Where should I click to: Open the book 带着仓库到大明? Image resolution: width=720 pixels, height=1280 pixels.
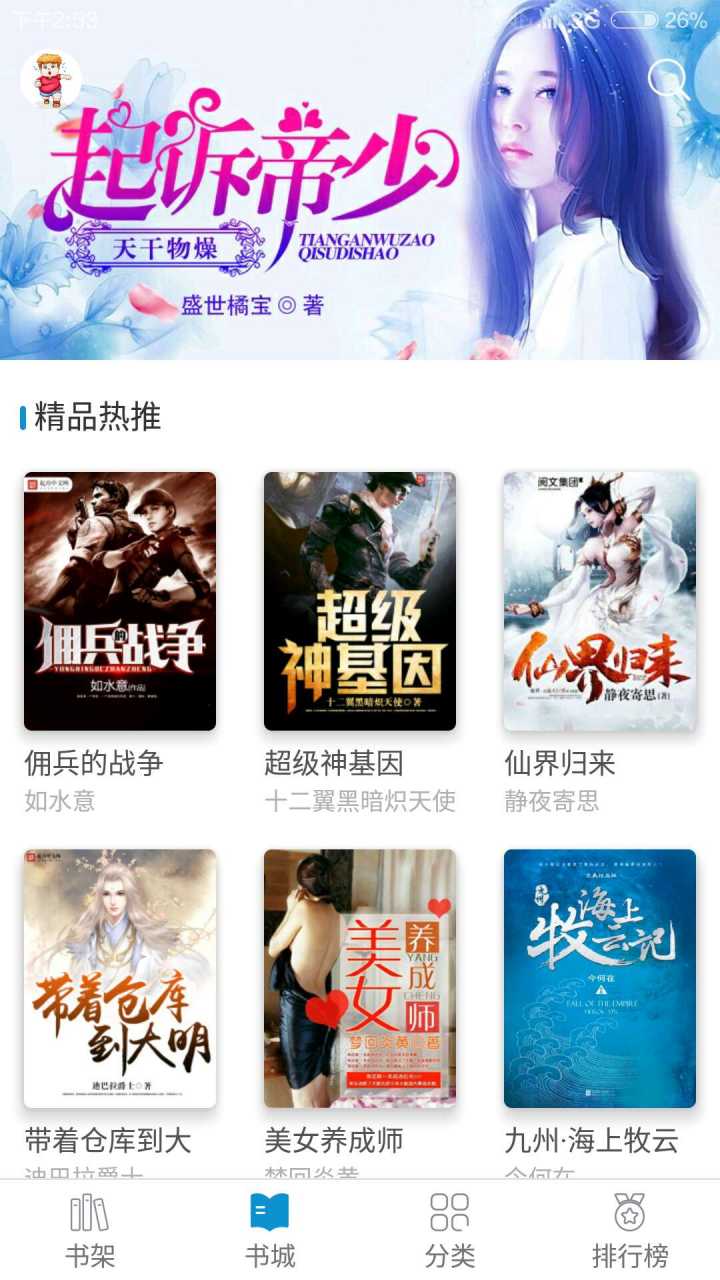coord(120,978)
